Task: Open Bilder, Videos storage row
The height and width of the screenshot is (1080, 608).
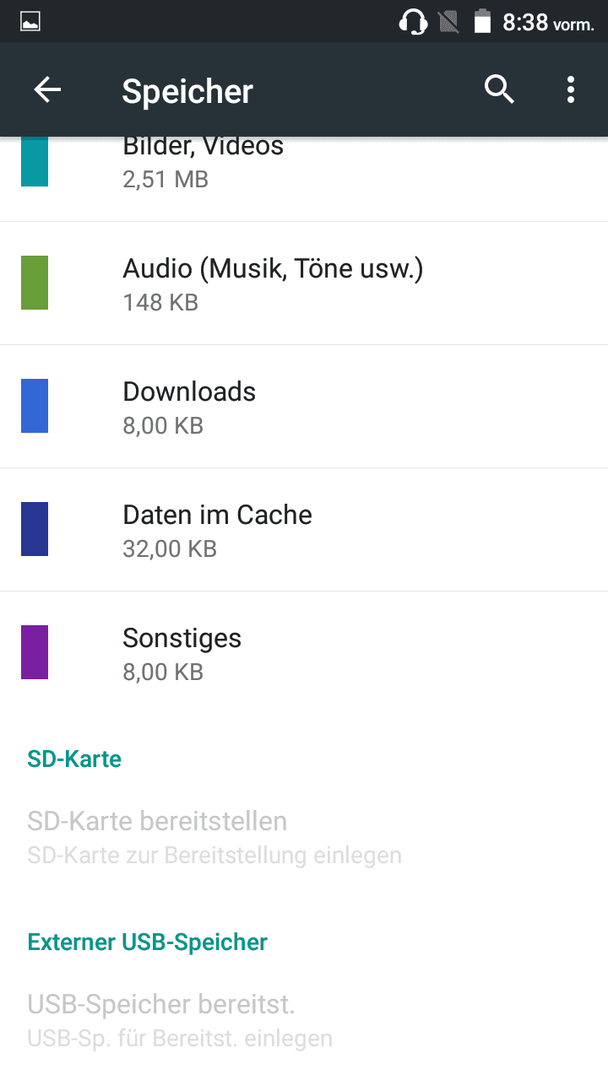Action: pyautogui.click(x=304, y=179)
